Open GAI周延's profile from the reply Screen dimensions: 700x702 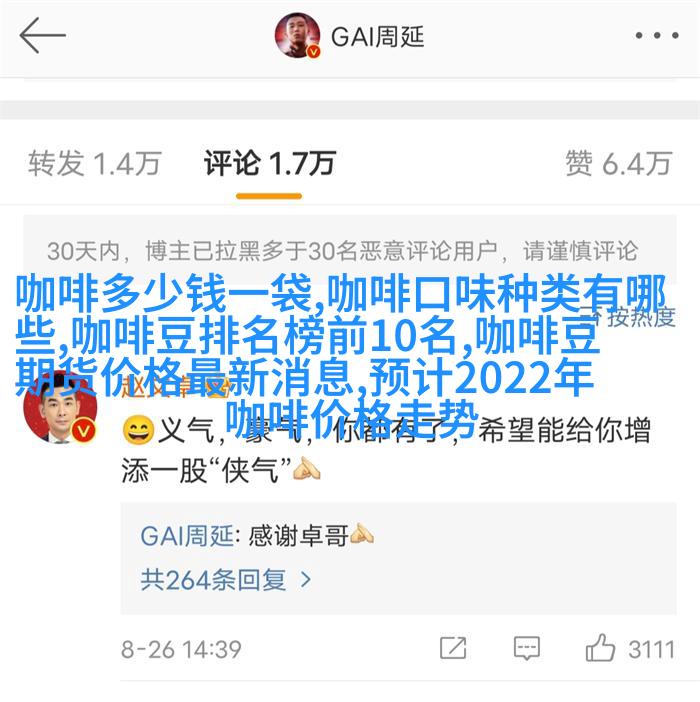tap(187, 536)
